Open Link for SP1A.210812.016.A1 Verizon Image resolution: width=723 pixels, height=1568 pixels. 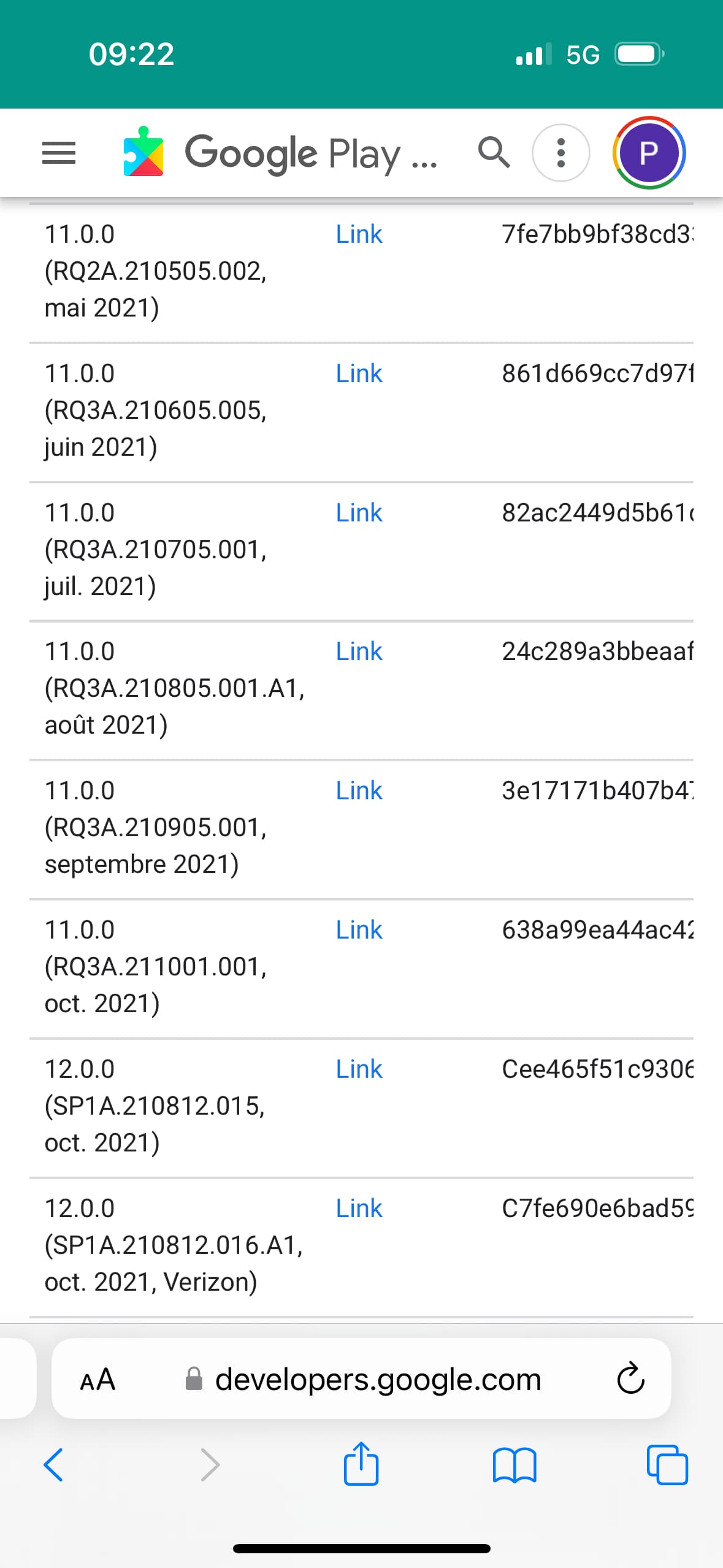[x=359, y=1209]
